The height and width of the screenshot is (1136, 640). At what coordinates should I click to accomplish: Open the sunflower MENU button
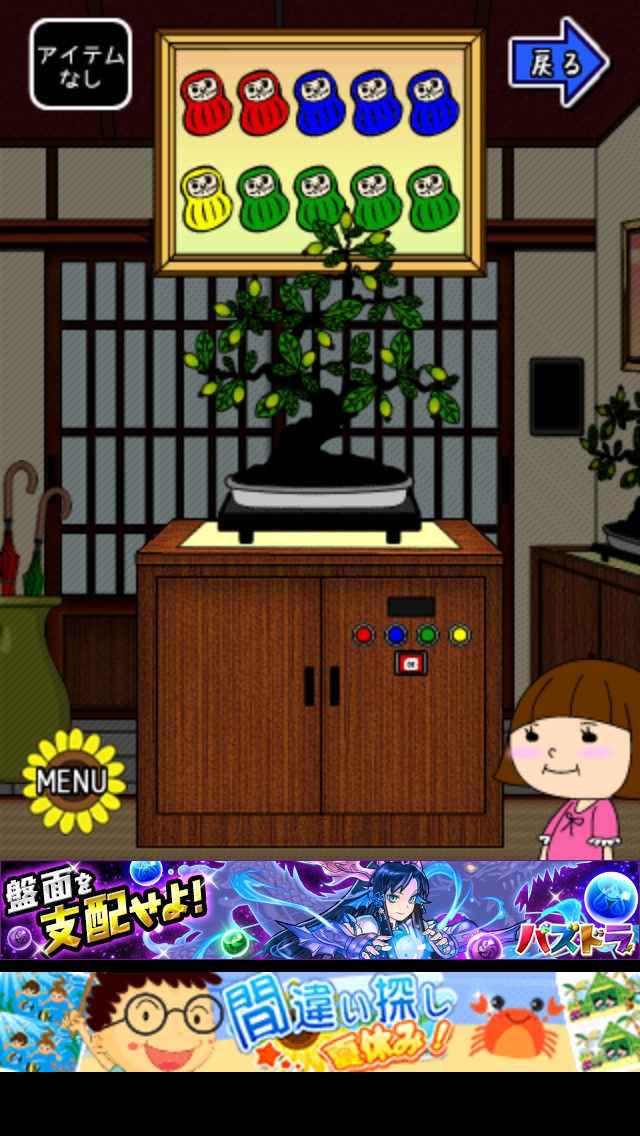[x=73, y=780]
